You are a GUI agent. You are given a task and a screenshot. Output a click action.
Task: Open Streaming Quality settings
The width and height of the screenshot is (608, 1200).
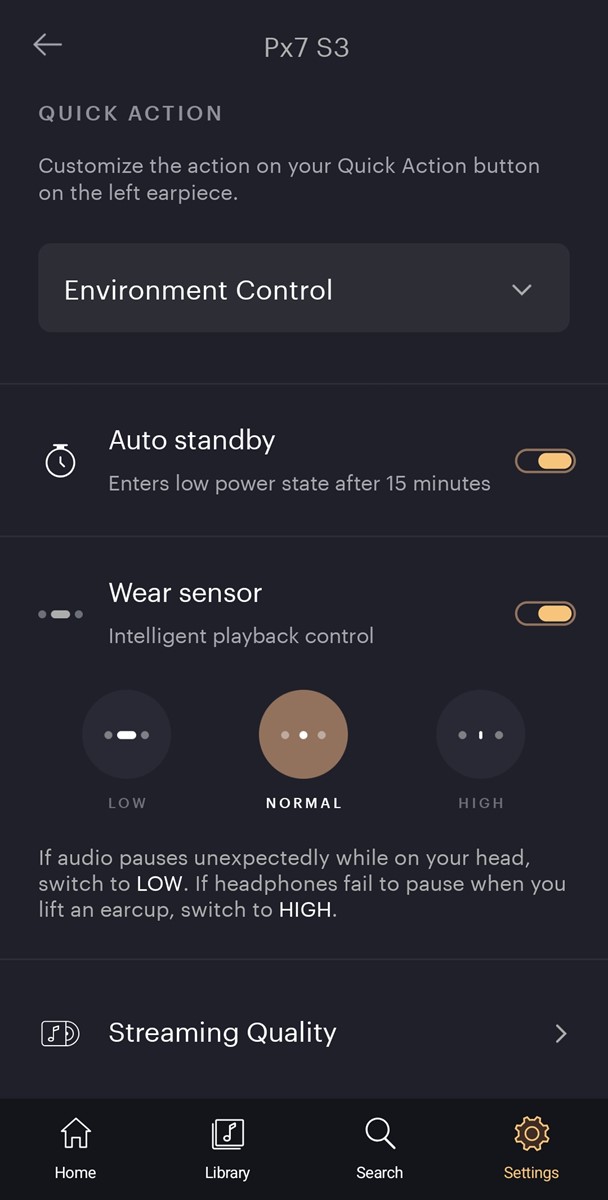pyautogui.click(x=303, y=1033)
